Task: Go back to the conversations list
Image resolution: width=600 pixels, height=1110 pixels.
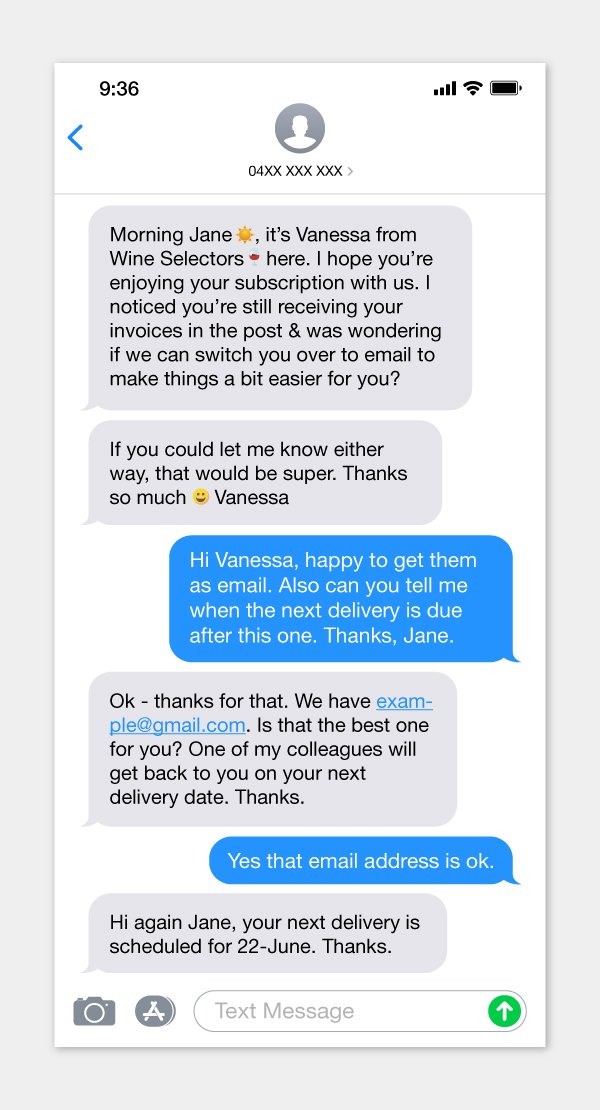Action: click(75, 137)
